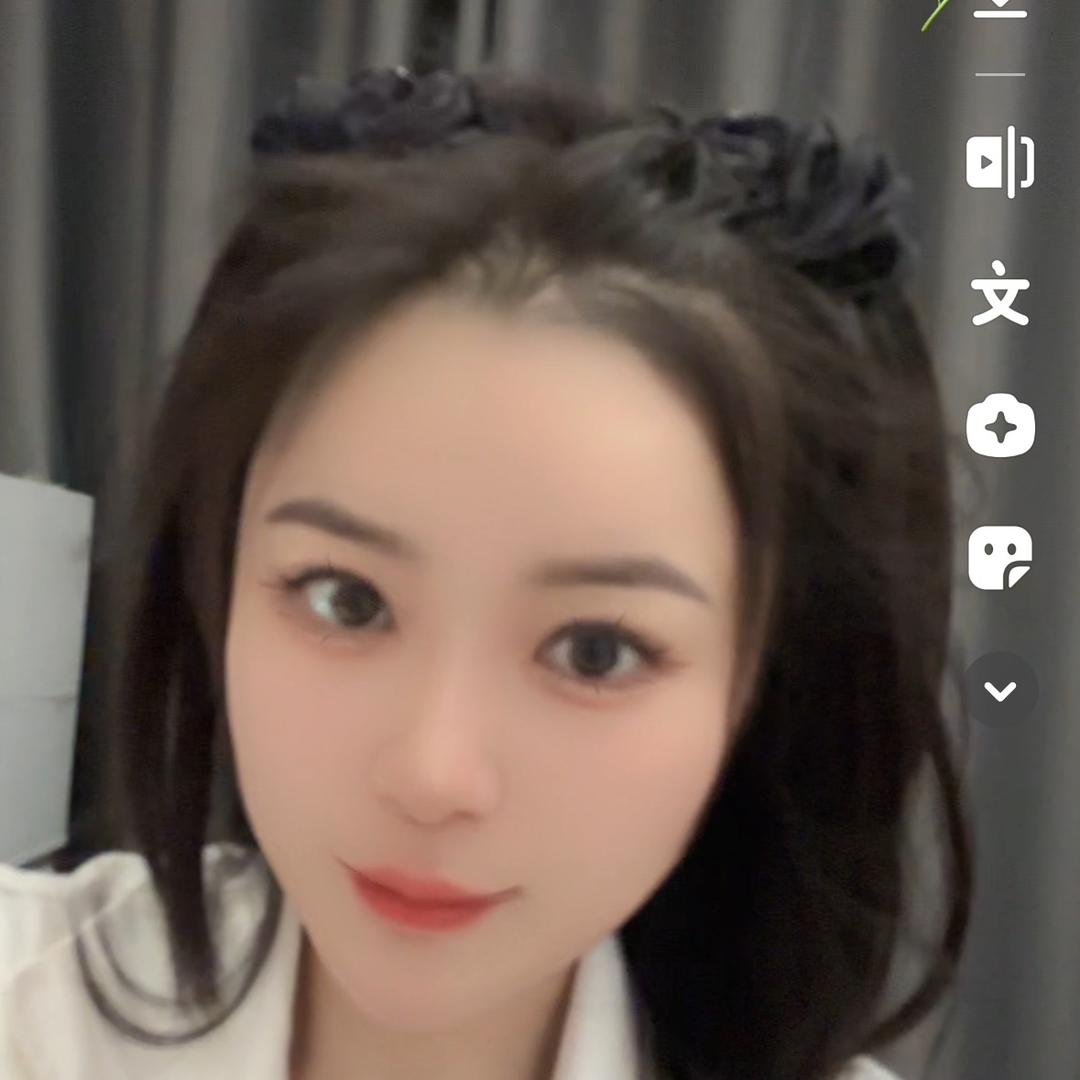Expand more editing tools
Image resolution: width=1080 pixels, height=1080 pixels.
(1000, 690)
